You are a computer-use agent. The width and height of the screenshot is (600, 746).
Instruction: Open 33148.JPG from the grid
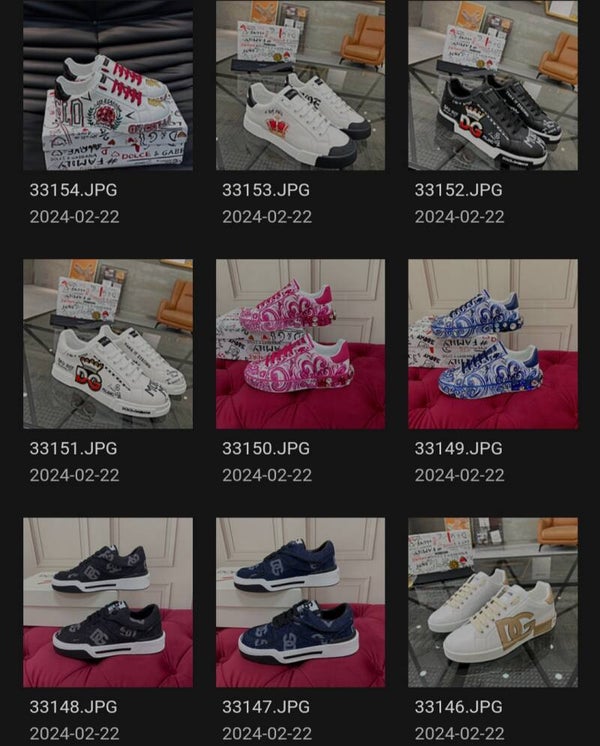[108, 602]
